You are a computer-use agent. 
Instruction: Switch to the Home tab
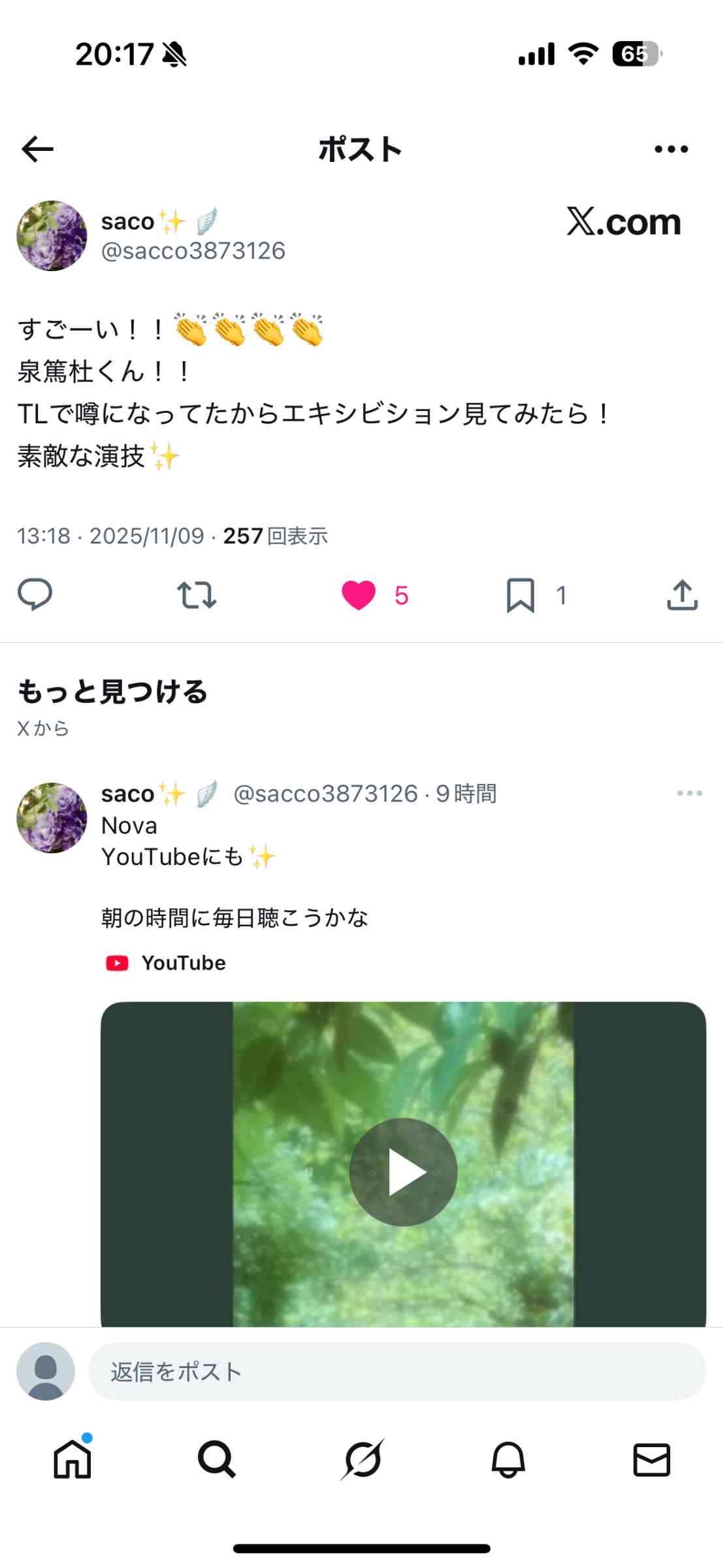(72, 1459)
